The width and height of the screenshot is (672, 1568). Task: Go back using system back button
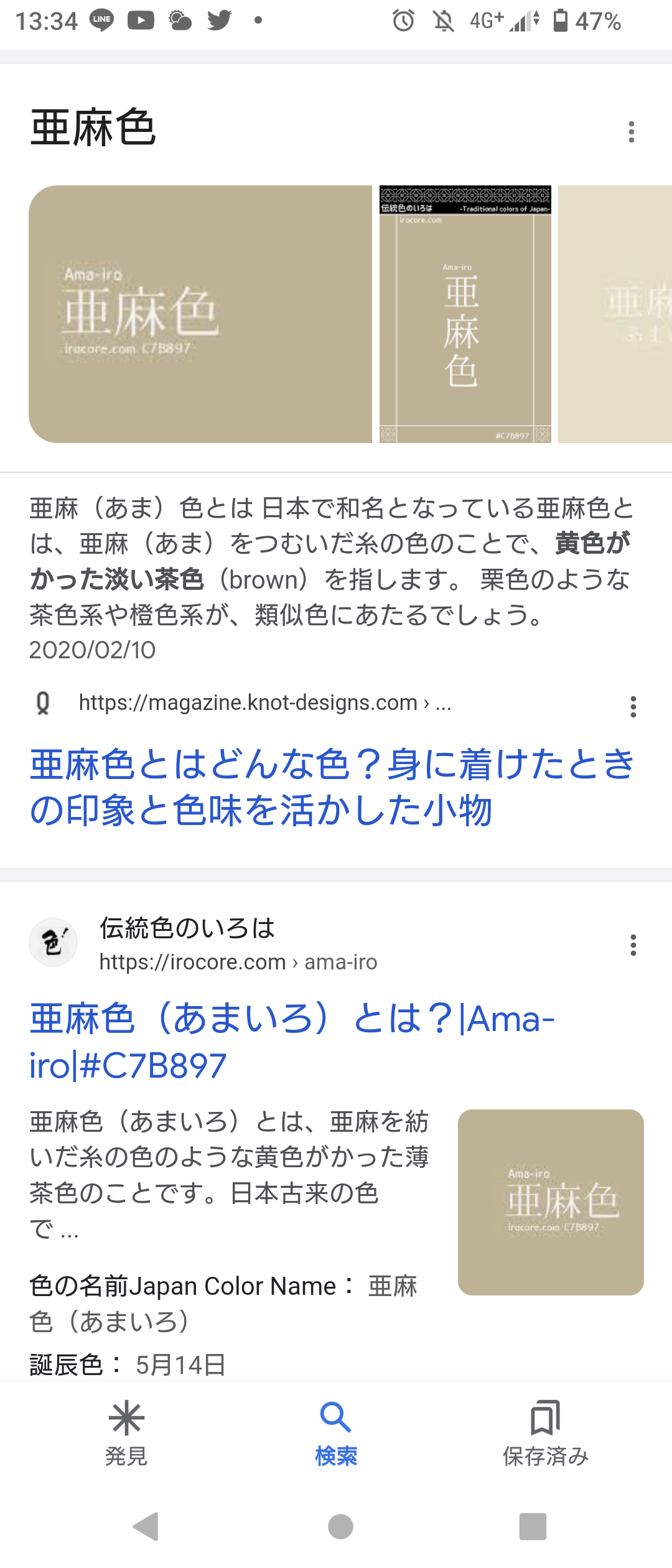pyautogui.click(x=146, y=1526)
